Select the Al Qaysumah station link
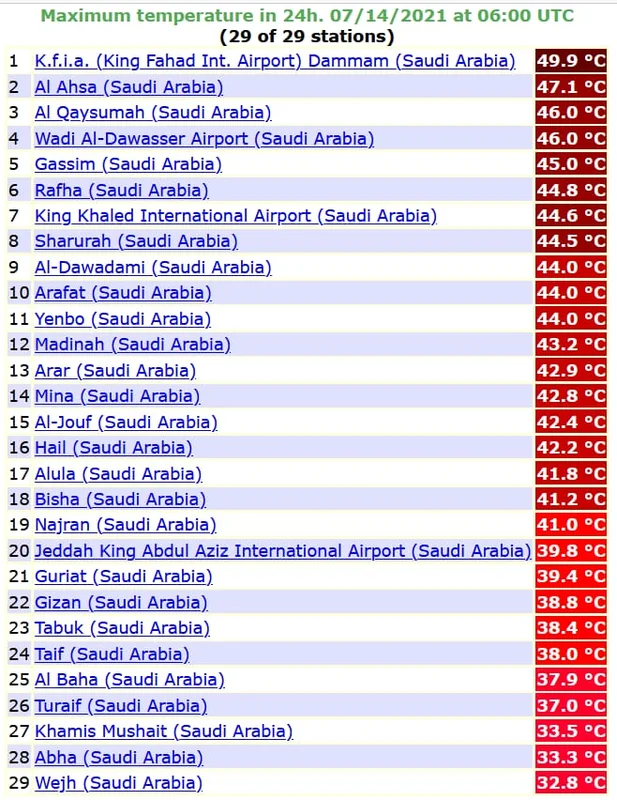This screenshot has width=617, height=800. pos(152,113)
